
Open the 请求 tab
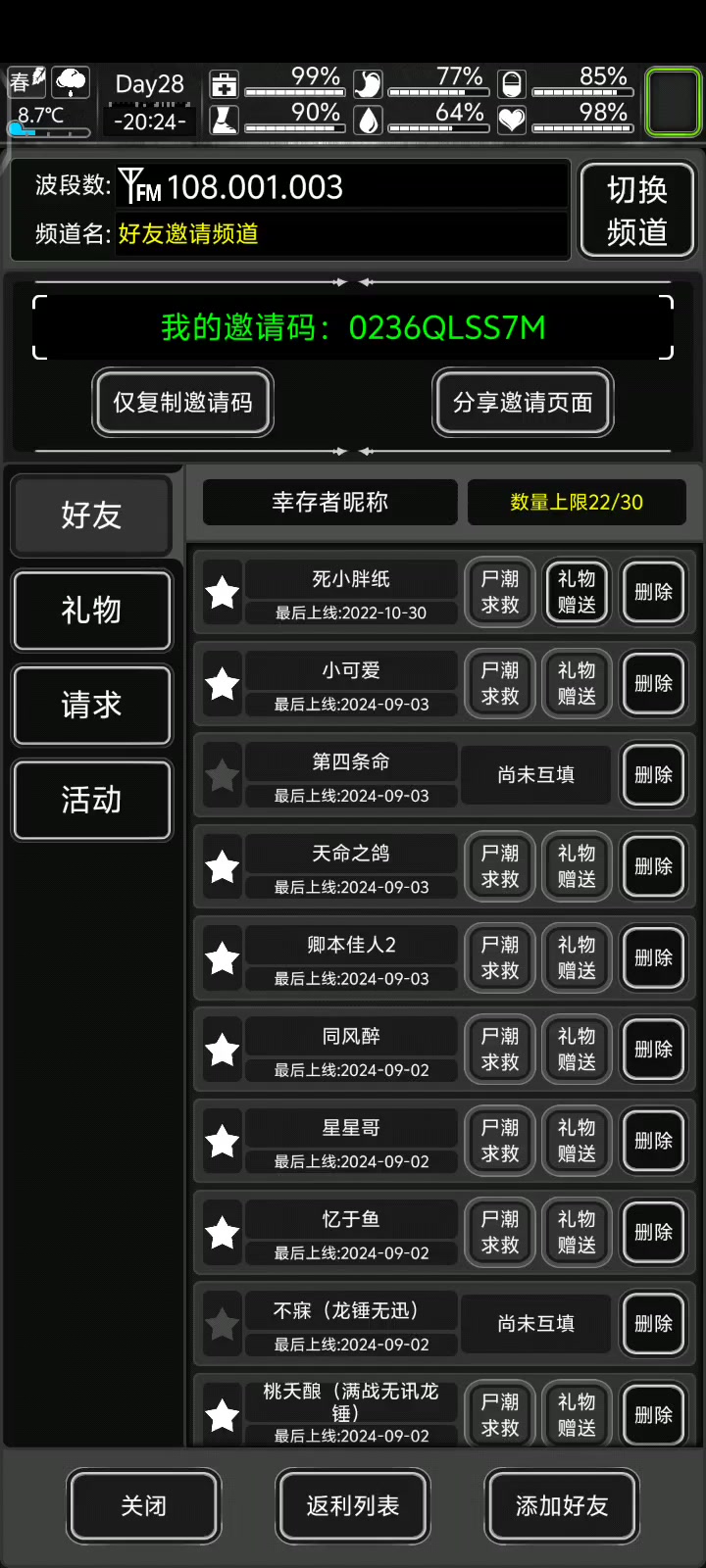[92, 705]
